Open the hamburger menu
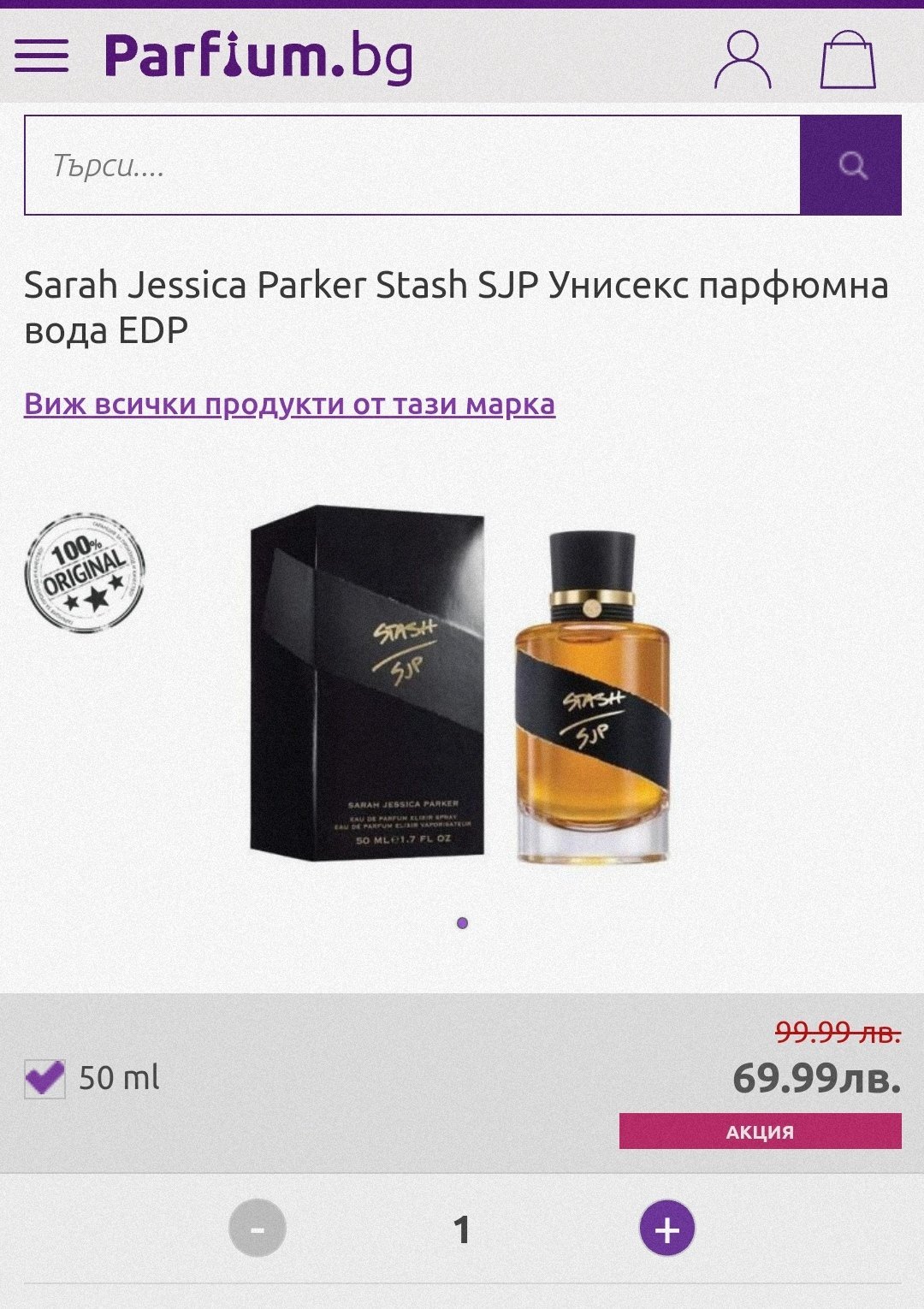Screen dimensions: 924x1309 coord(41,56)
